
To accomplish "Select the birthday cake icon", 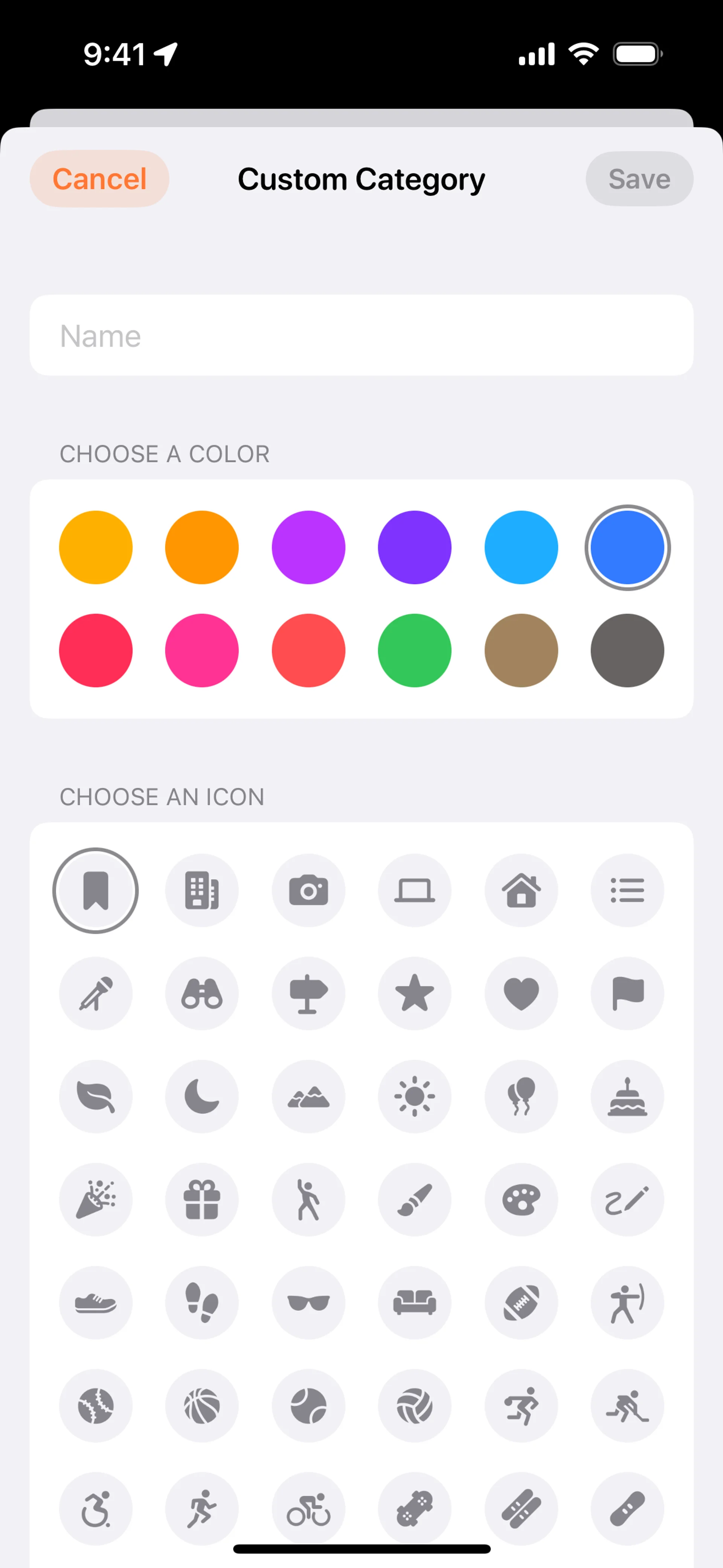I will 627,1096.
